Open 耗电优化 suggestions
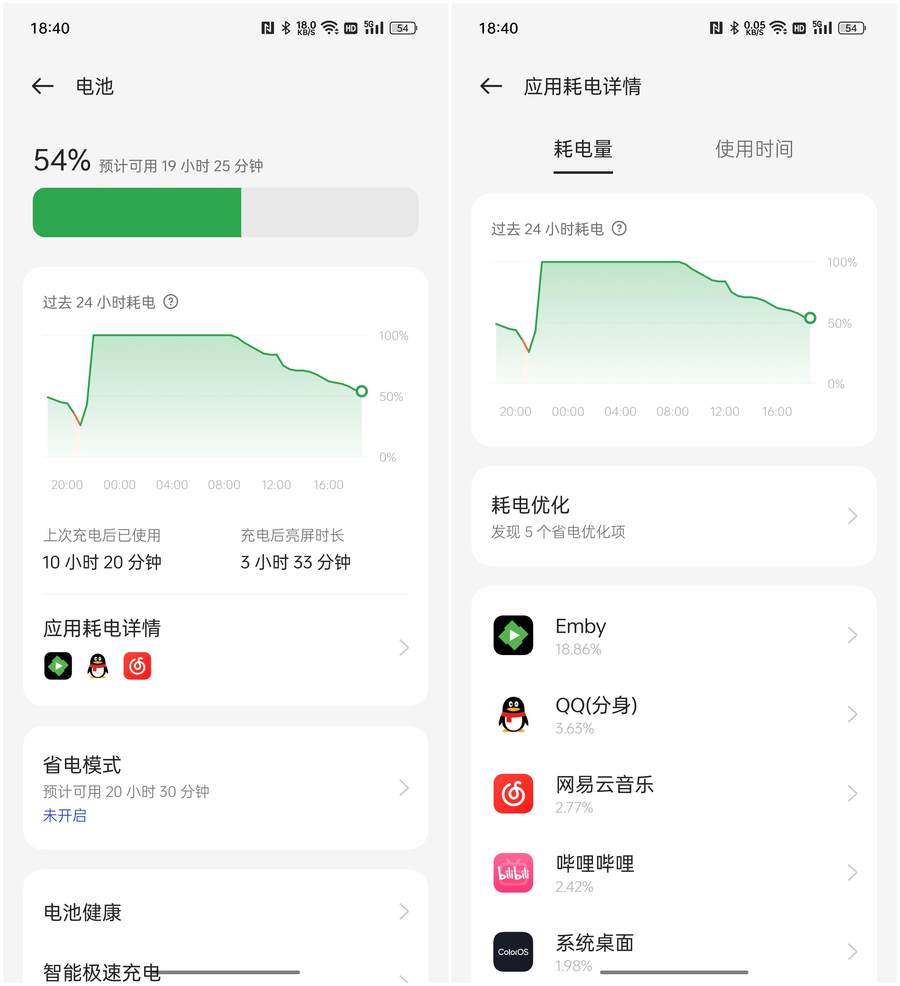 673,516
